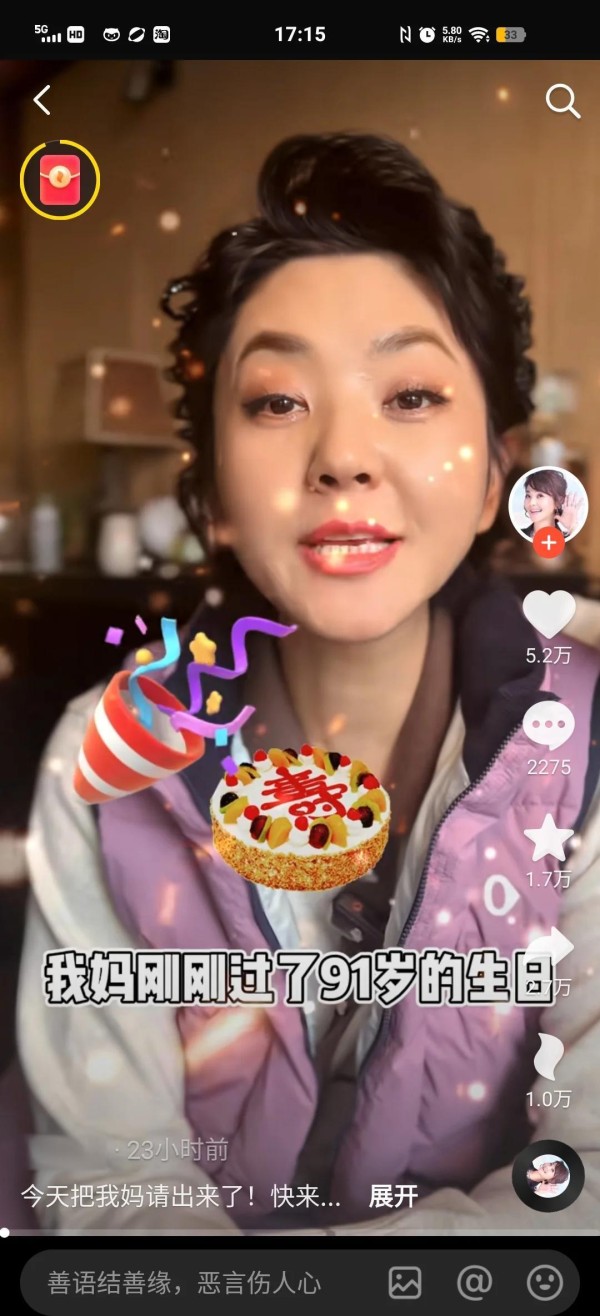Screen dimensions: 600x1316
Task: Like the video with the heart icon
Action: pos(549,614)
